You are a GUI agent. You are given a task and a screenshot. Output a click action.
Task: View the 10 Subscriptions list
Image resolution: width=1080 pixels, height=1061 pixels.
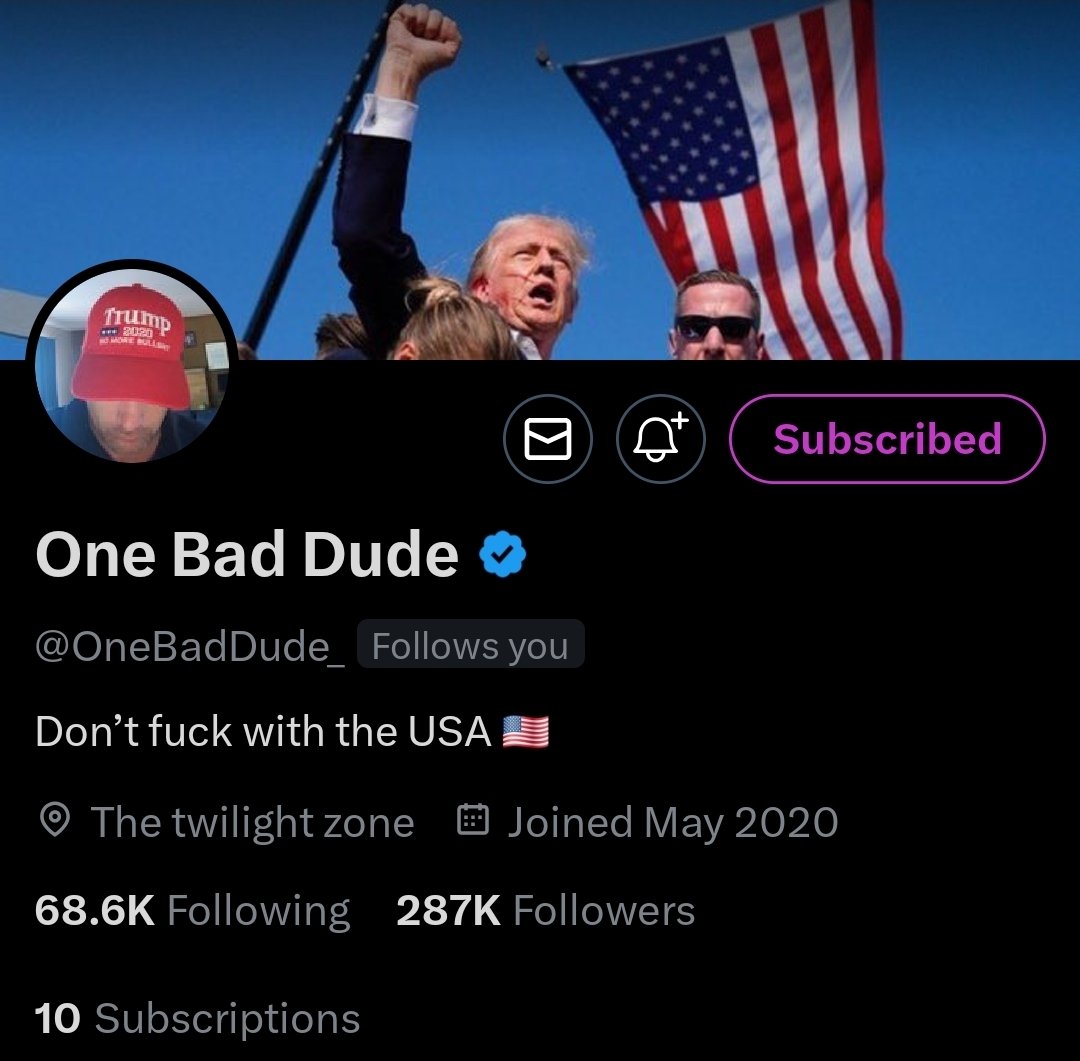click(x=197, y=1019)
